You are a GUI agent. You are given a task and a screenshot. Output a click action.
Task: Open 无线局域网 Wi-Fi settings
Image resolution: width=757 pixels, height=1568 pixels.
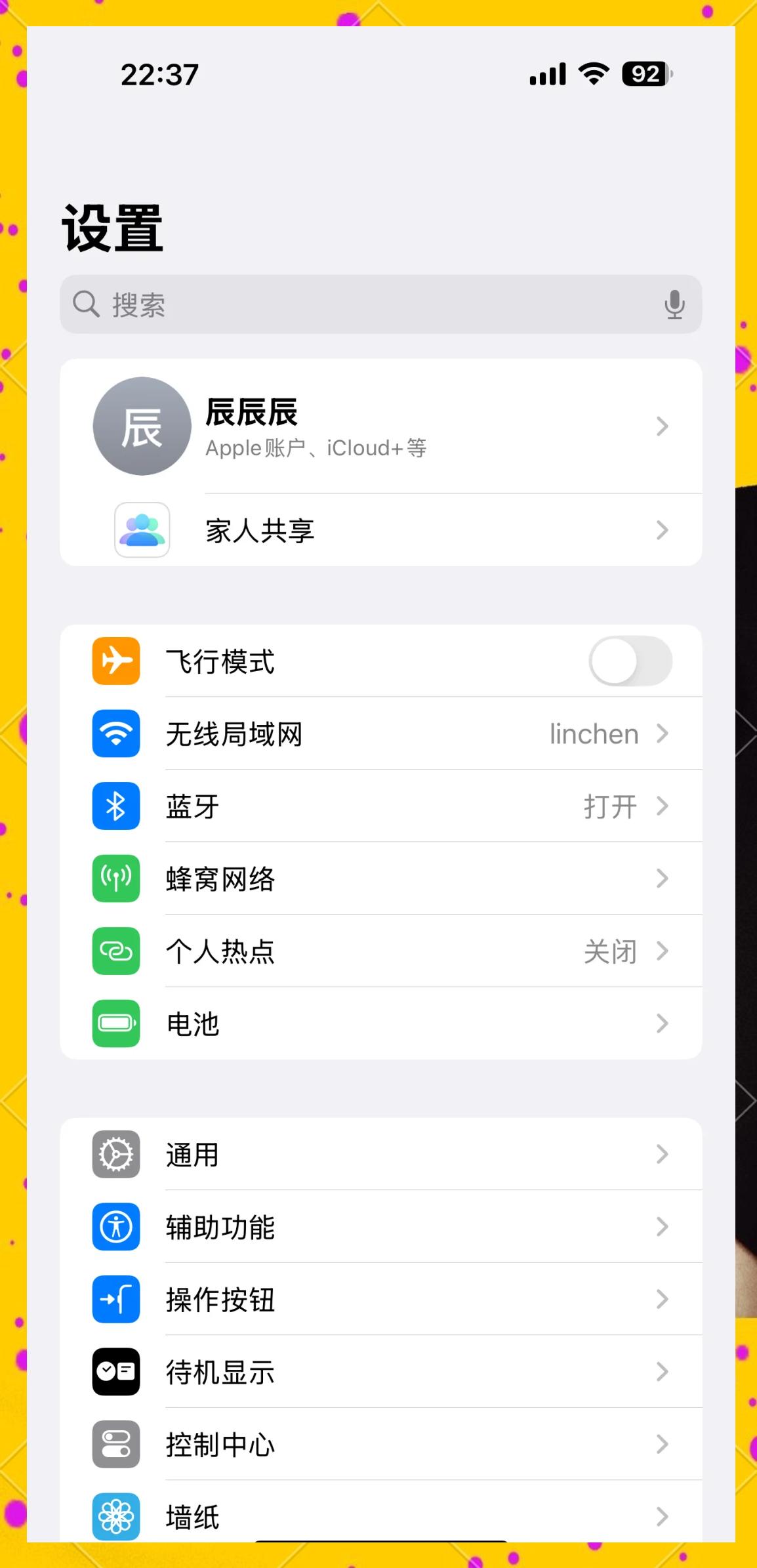pyautogui.click(x=380, y=733)
